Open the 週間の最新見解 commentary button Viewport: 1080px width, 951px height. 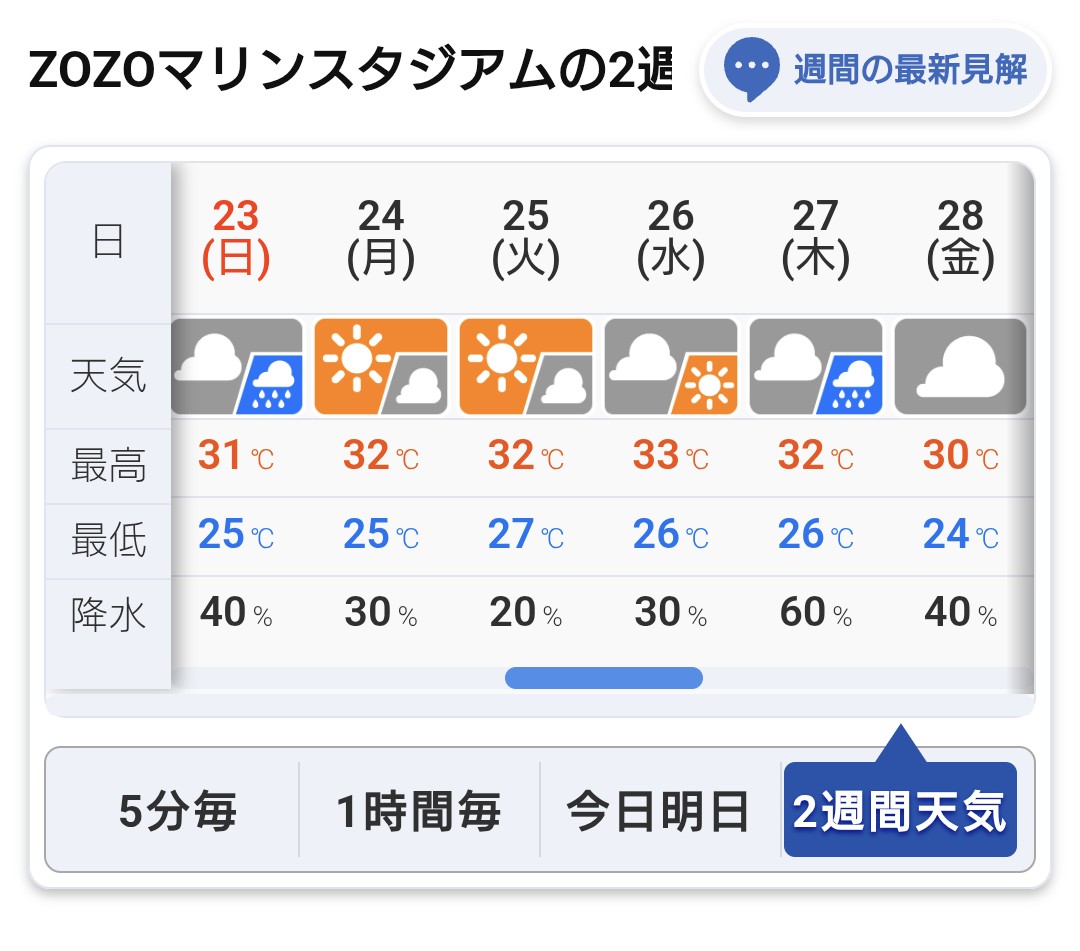coord(875,70)
